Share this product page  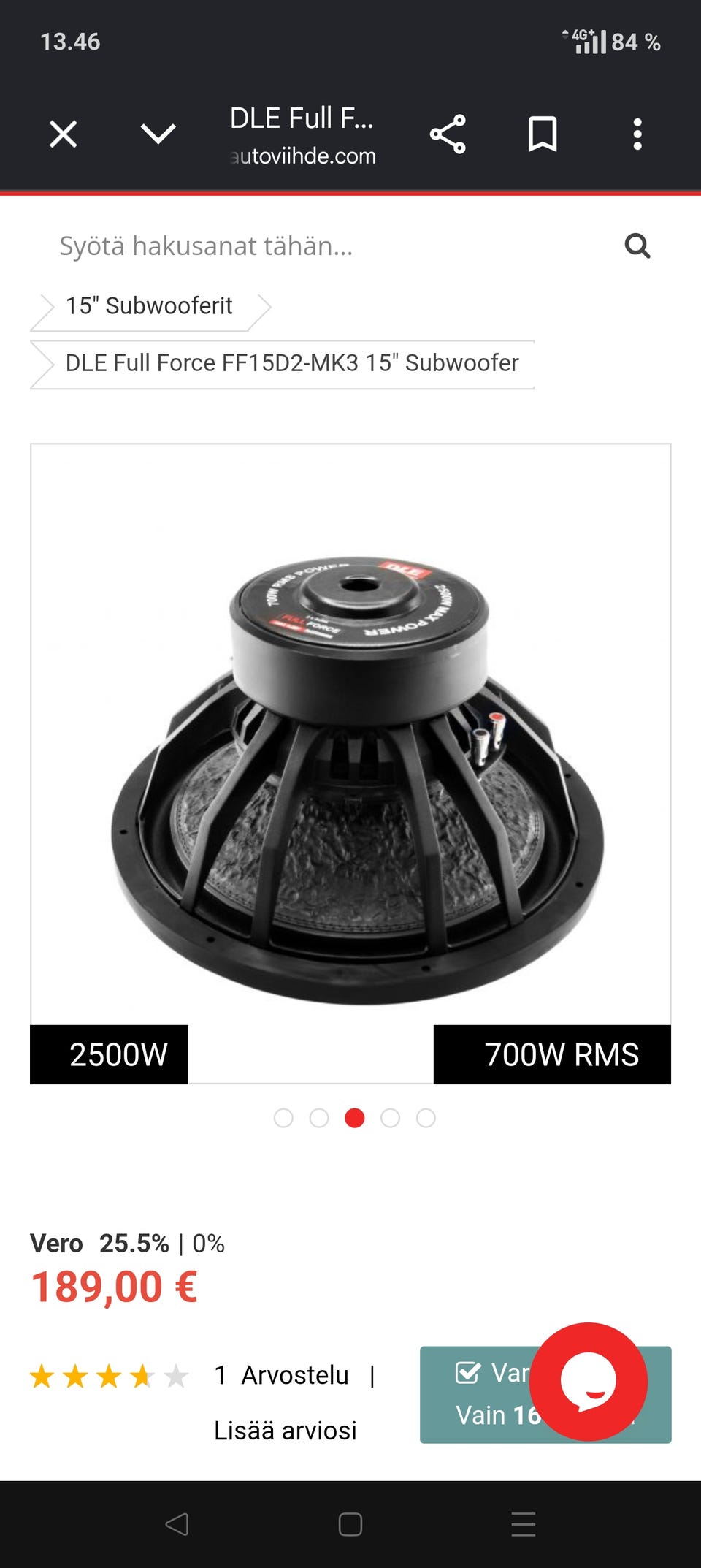(448, 134)
